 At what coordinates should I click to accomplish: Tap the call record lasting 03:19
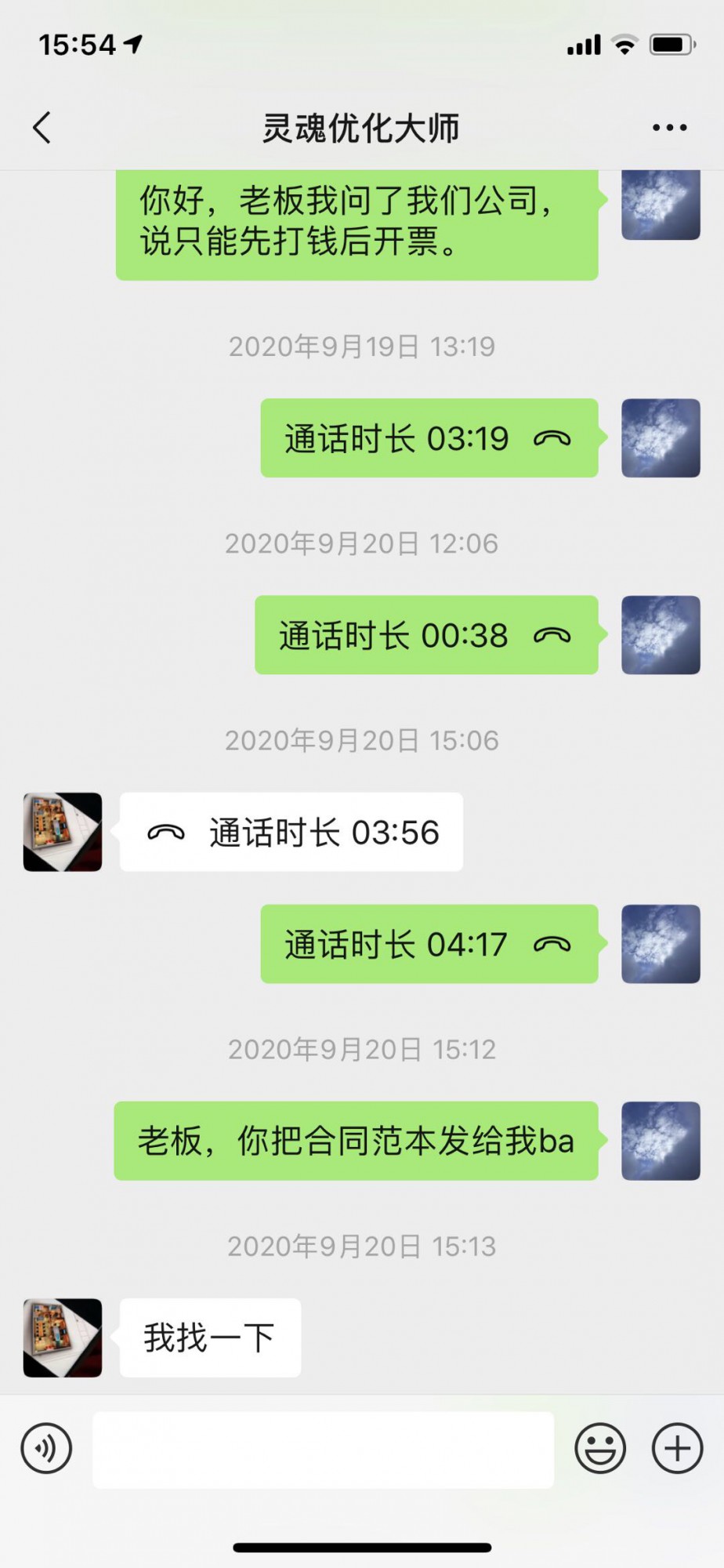click(429, 438)
